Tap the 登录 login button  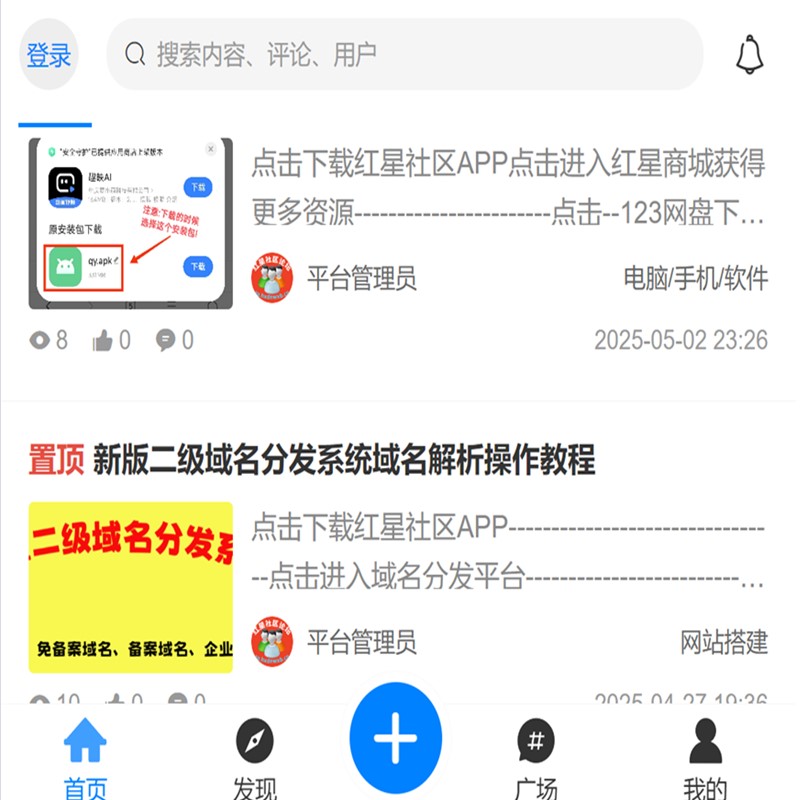(48, 55)
